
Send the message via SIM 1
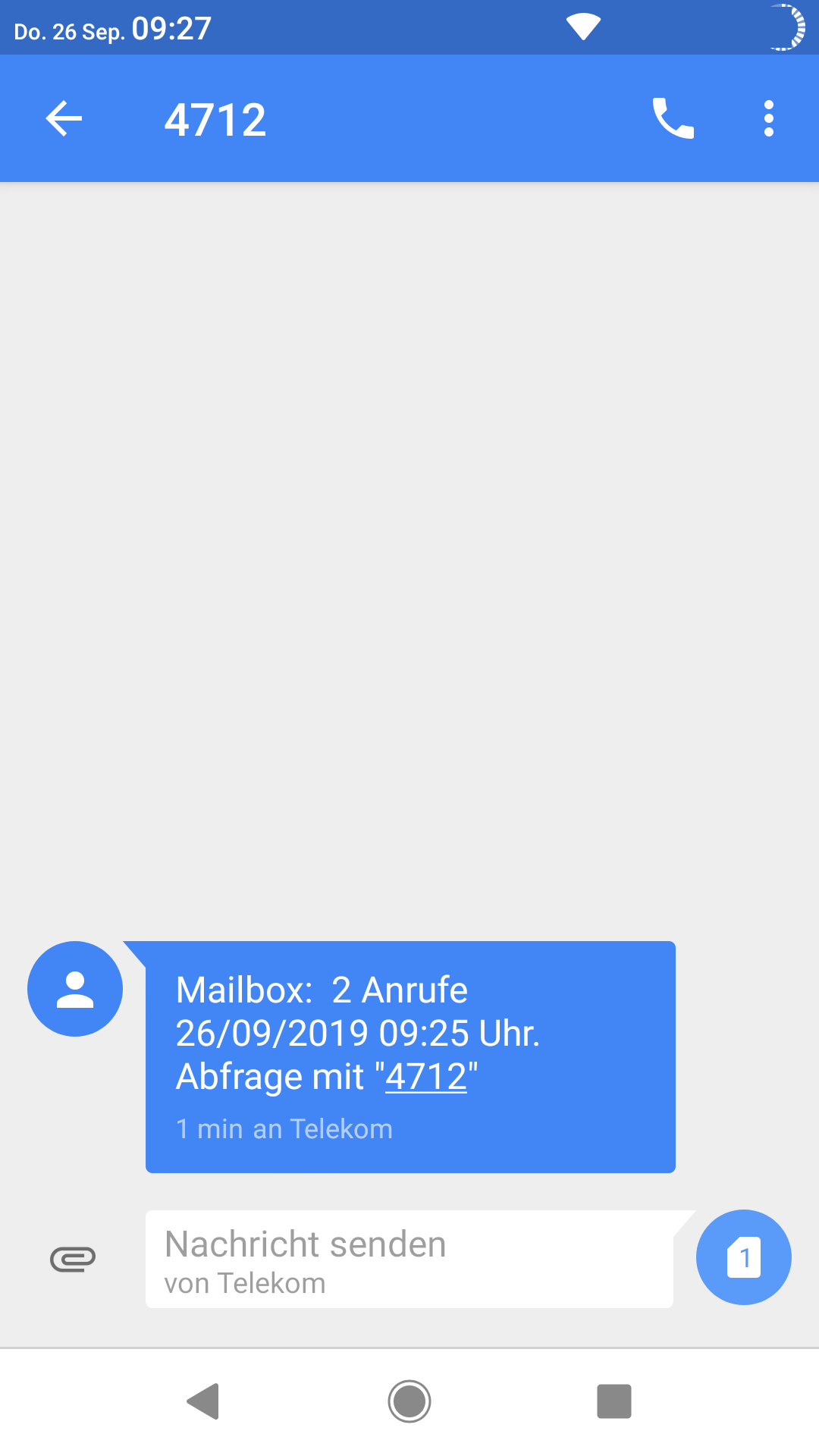[743, 1257]
